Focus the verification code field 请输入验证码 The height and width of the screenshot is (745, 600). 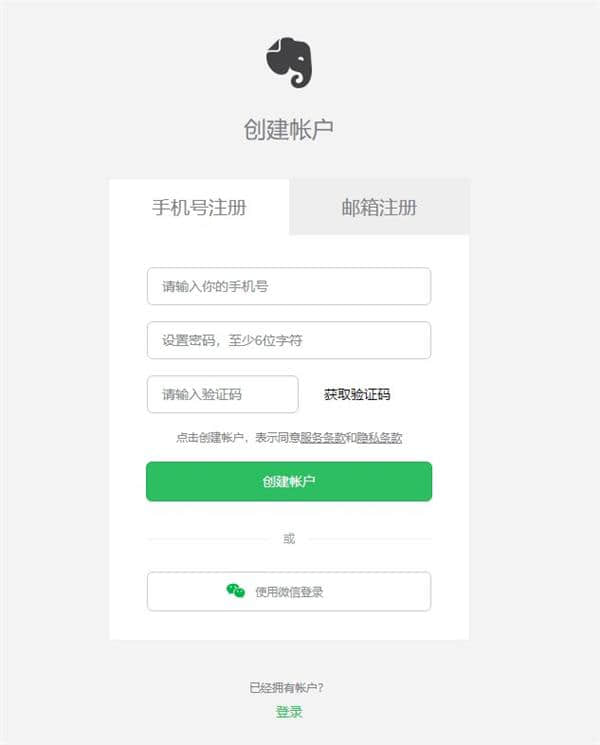[x=222, y=394]
